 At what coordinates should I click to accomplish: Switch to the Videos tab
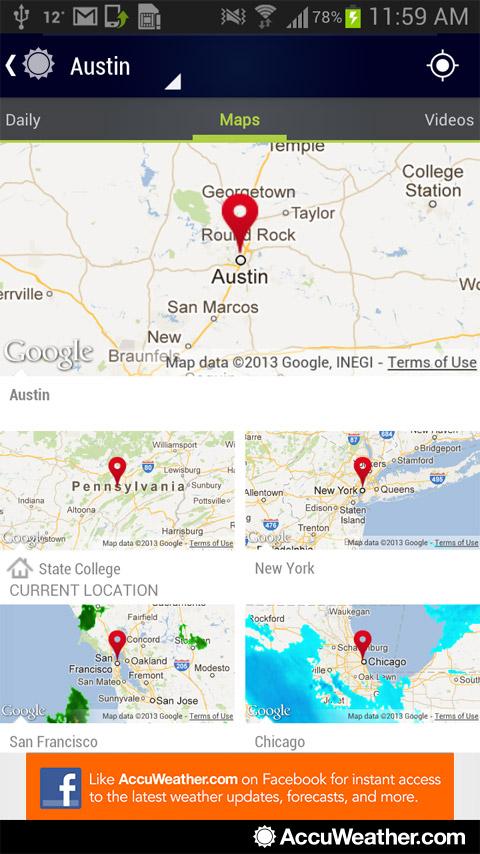point(449,120)
